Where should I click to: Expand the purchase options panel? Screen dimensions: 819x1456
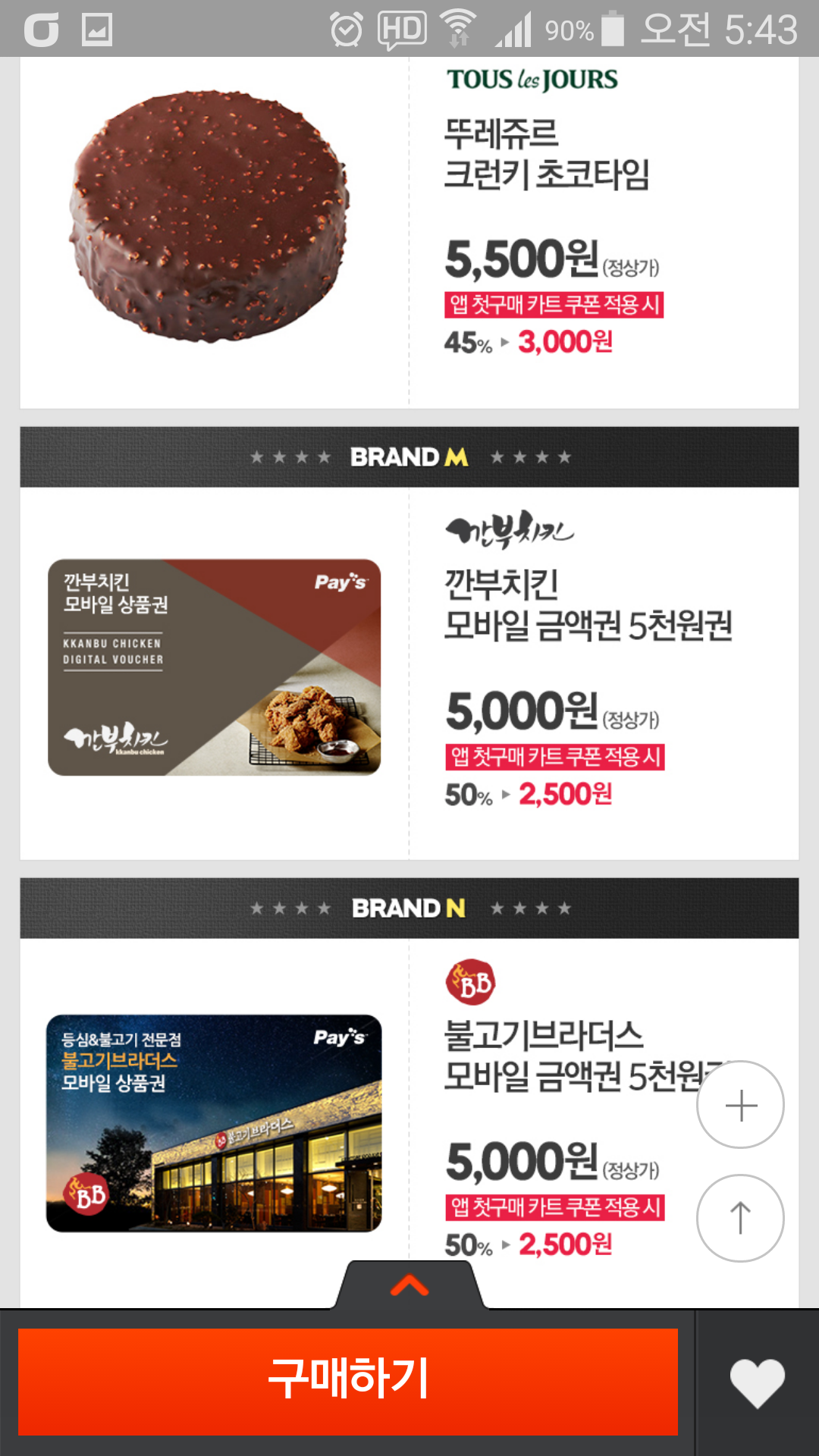[409, 1285]
